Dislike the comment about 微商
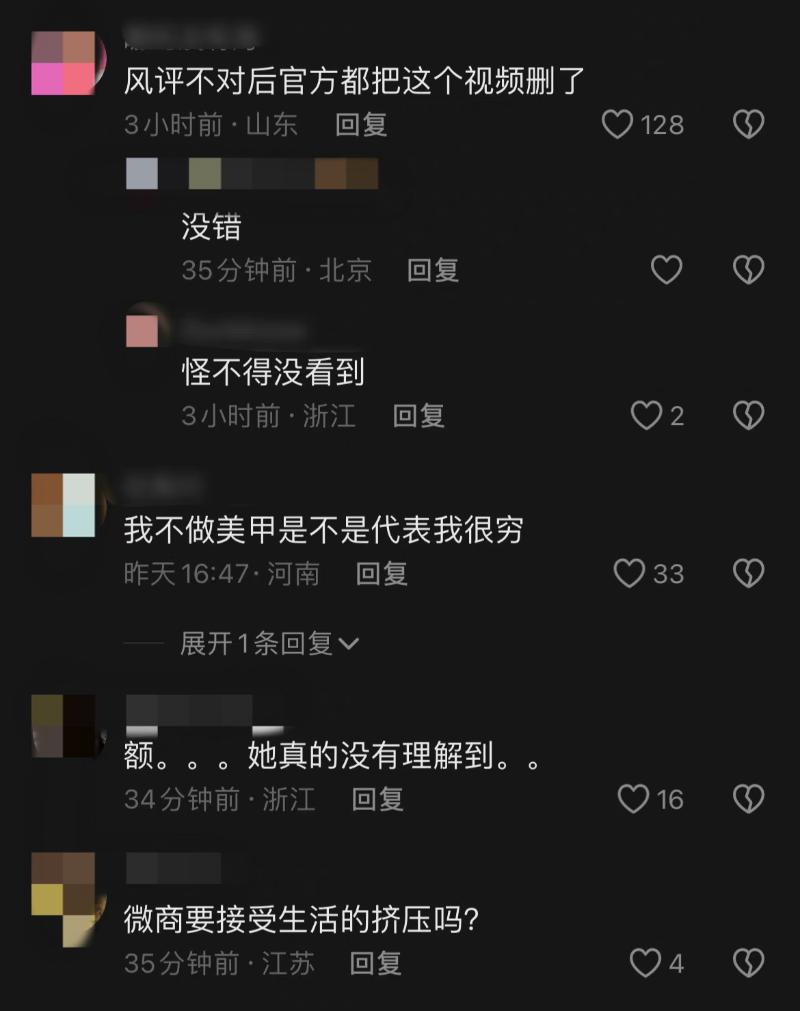 (748, 963)
